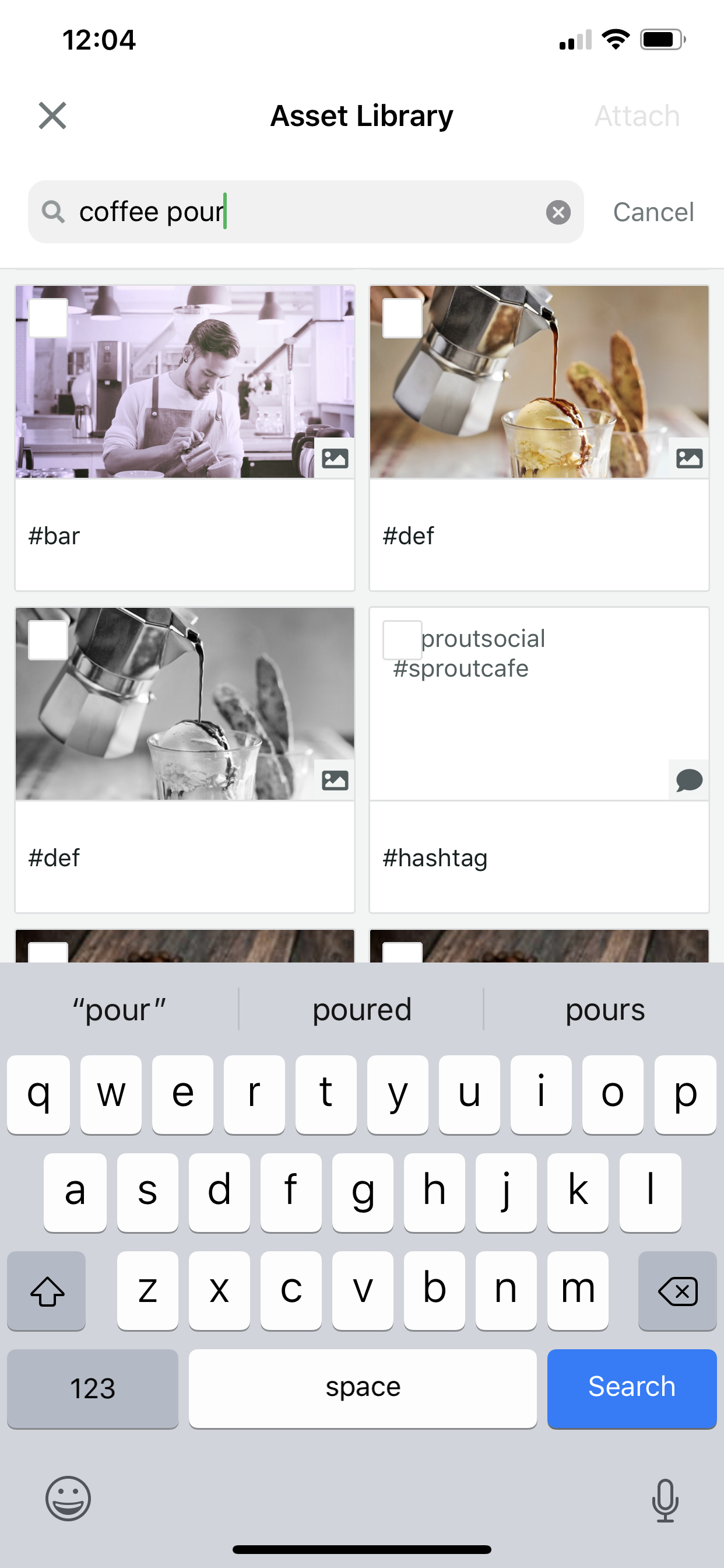Switch keyboard to 123 numbers
Image resolution: width=724 pixels, height=1568 pixels.
[x=93, y=1388]
